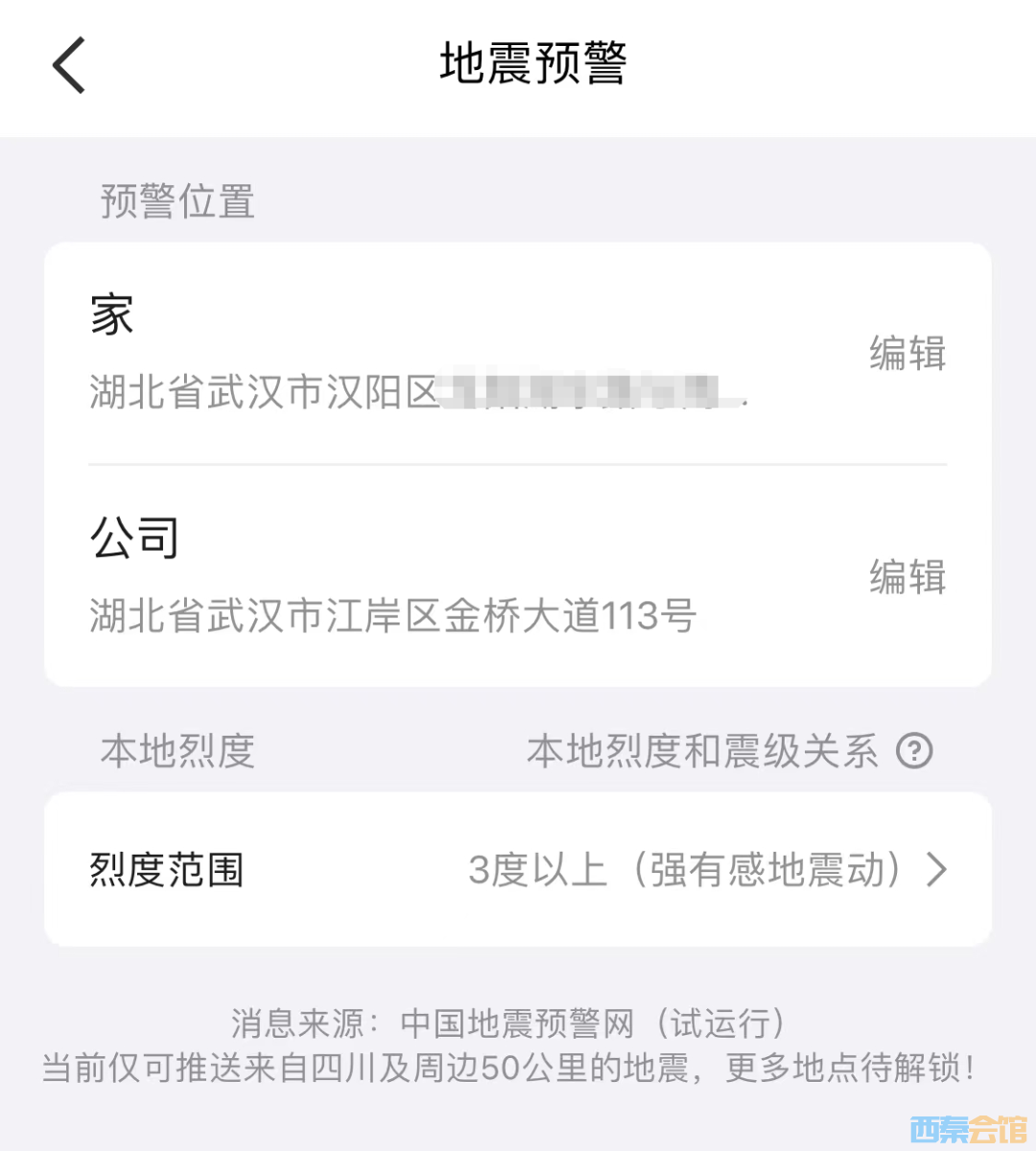Open the 本地烈度和震级关系 help icon
The width and height of the screenshot is (1036, 1151).
914,751
